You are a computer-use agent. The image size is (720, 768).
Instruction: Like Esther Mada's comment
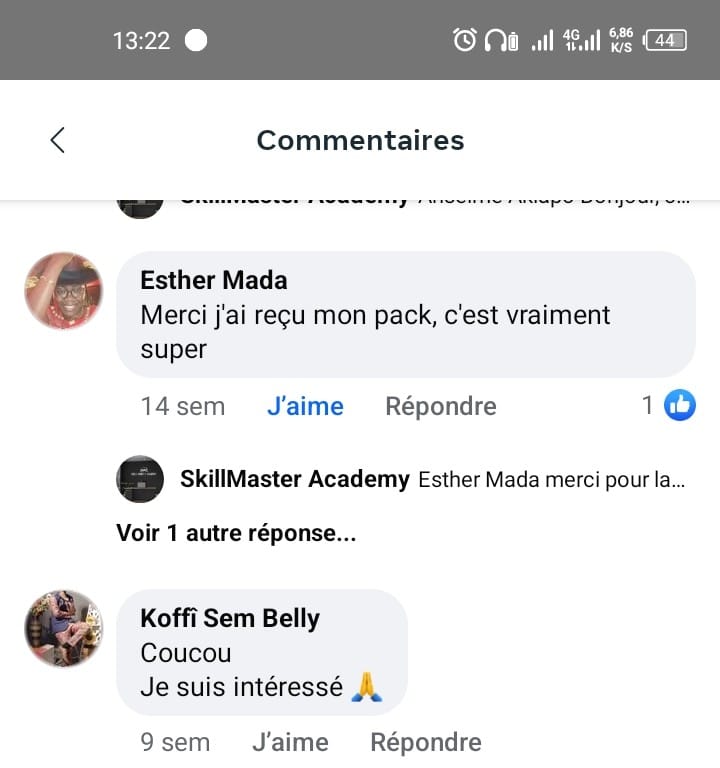[305, 406]
